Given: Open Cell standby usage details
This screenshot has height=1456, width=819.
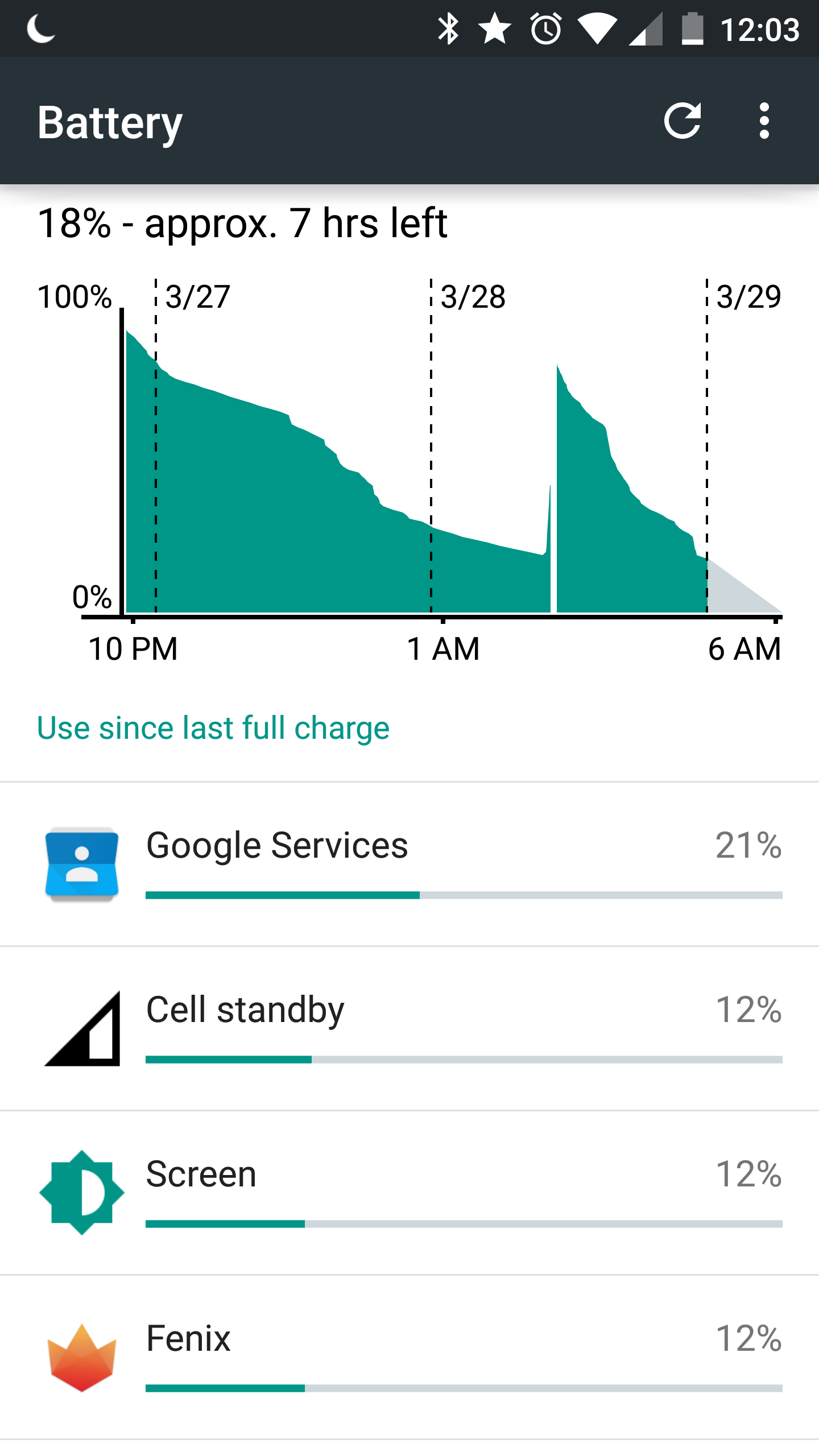Looking at the screenshot, I should (x=409, y=1028).
